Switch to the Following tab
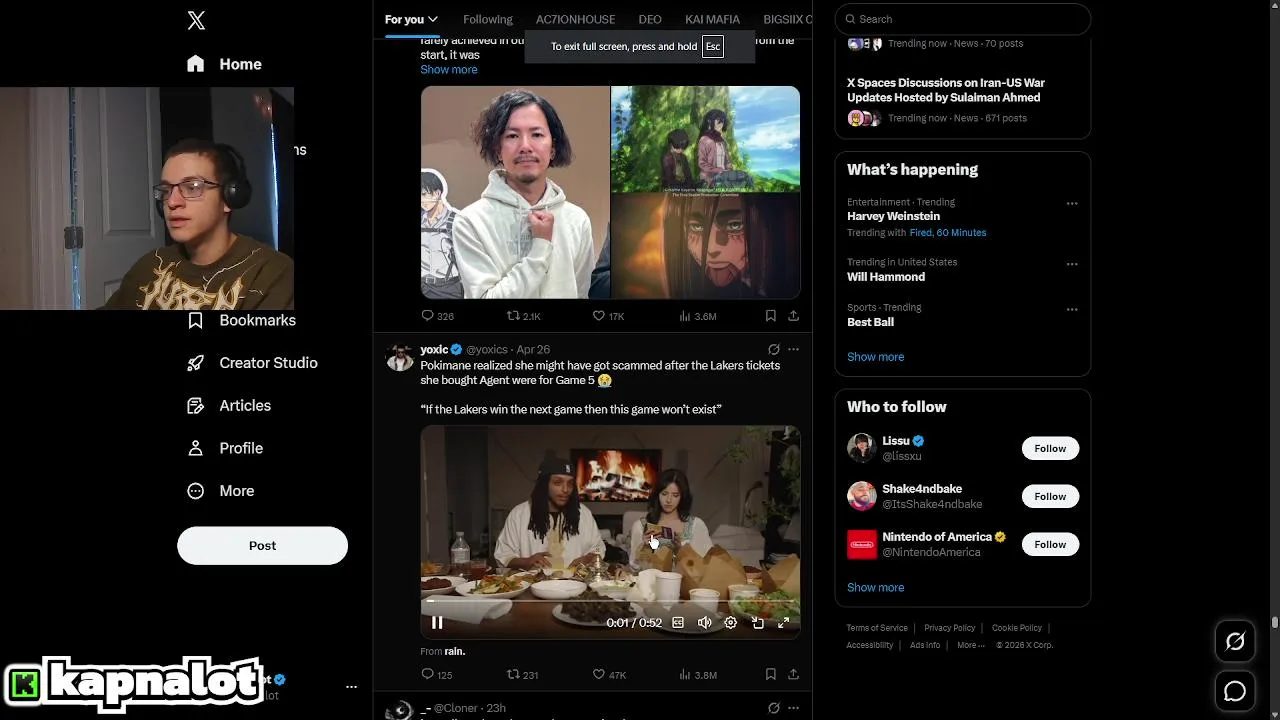Screen dimensions: 1280x720 click(487, 19)
